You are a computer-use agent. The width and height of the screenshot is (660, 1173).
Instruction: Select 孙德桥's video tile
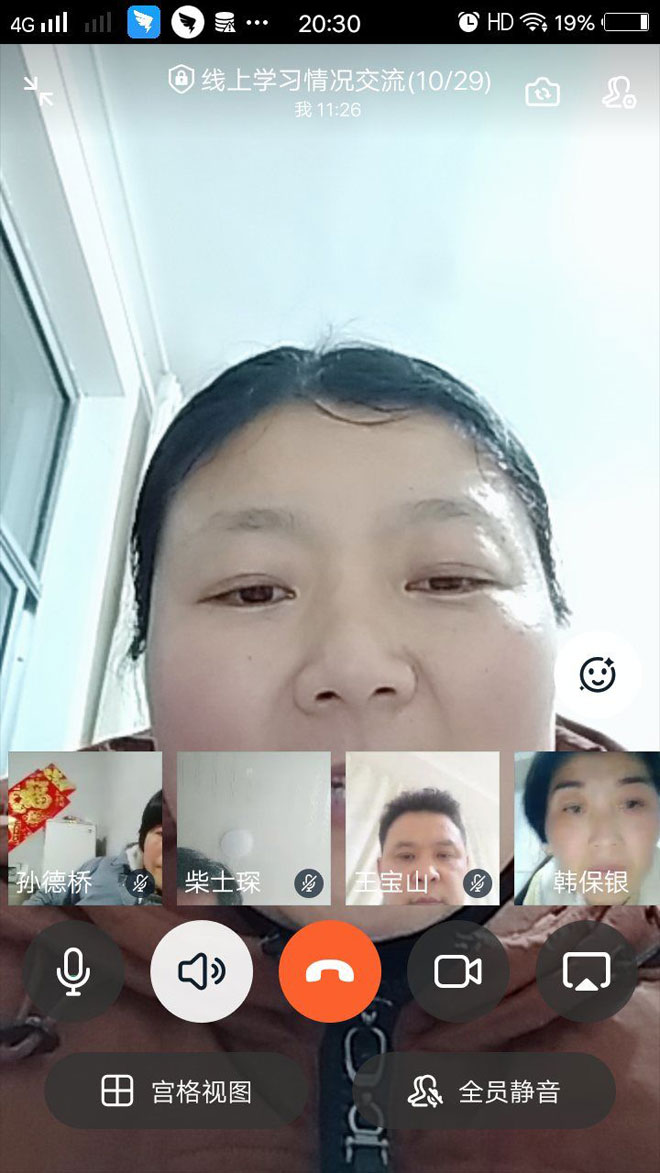(x=85, y=828)
